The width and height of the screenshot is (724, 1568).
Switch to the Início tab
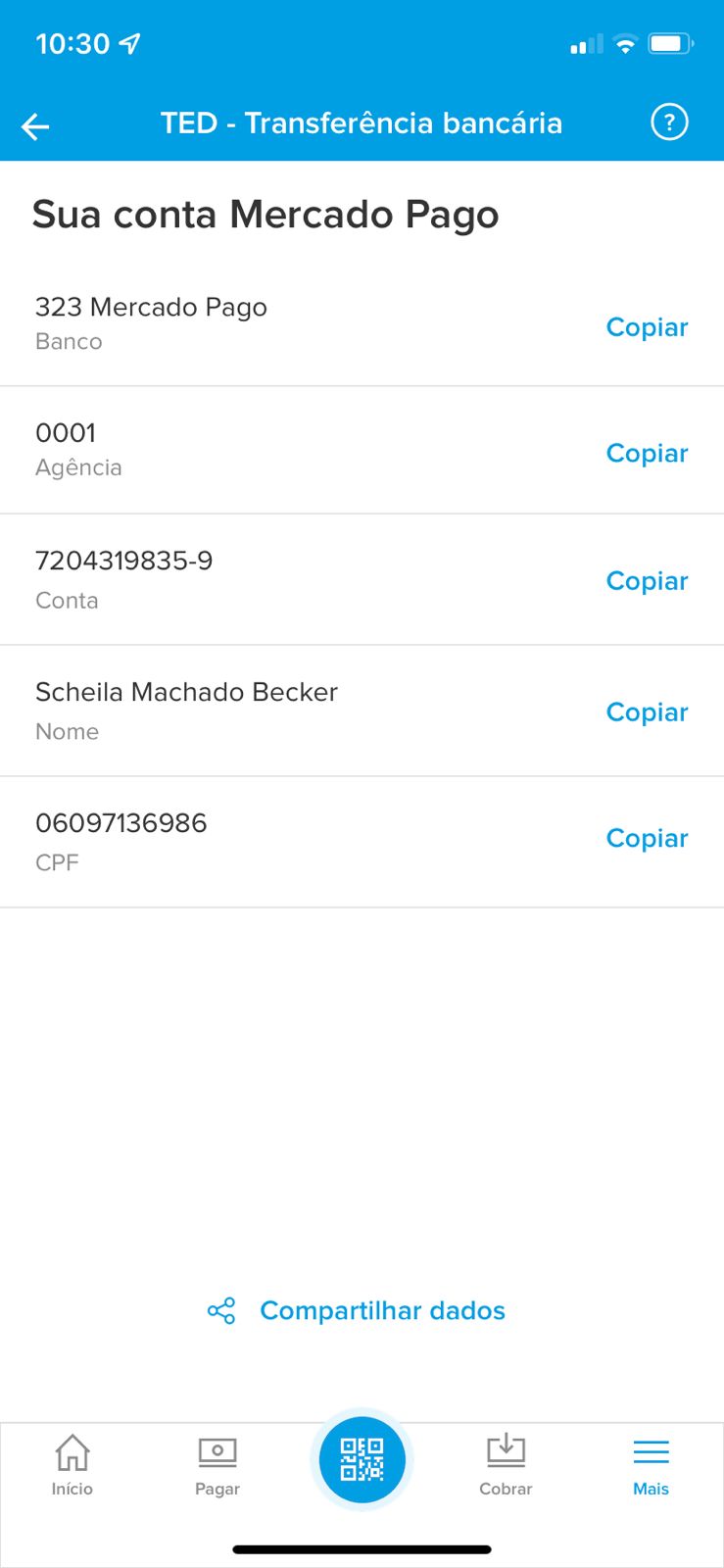[x=72, y=1465]
